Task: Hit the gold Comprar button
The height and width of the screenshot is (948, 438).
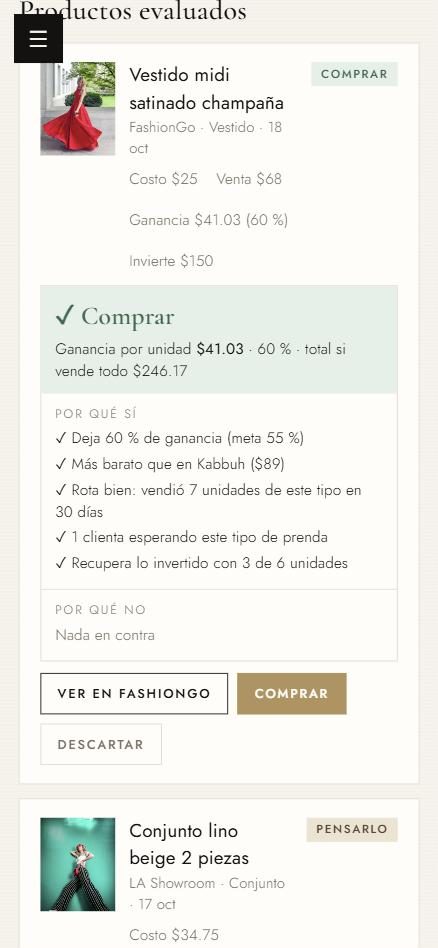Action: pyautogui.click(x=292, y=693)
